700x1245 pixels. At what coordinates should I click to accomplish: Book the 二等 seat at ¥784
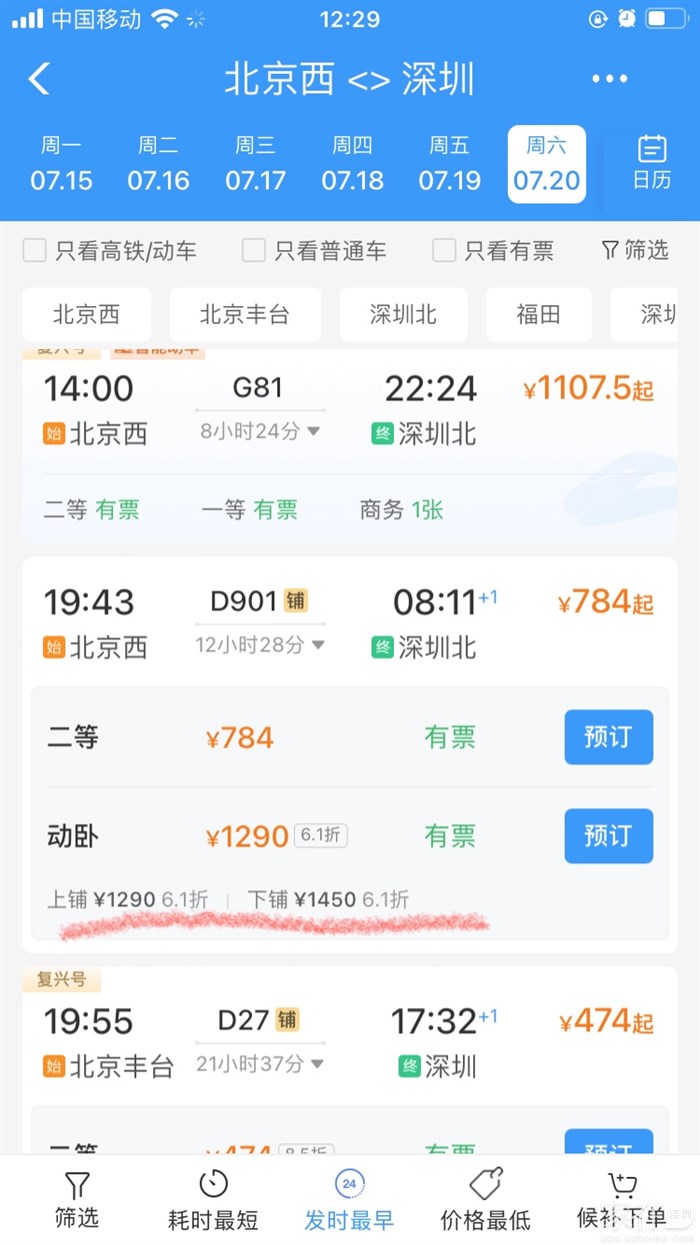pyautogui.click(x=608, y=737)
